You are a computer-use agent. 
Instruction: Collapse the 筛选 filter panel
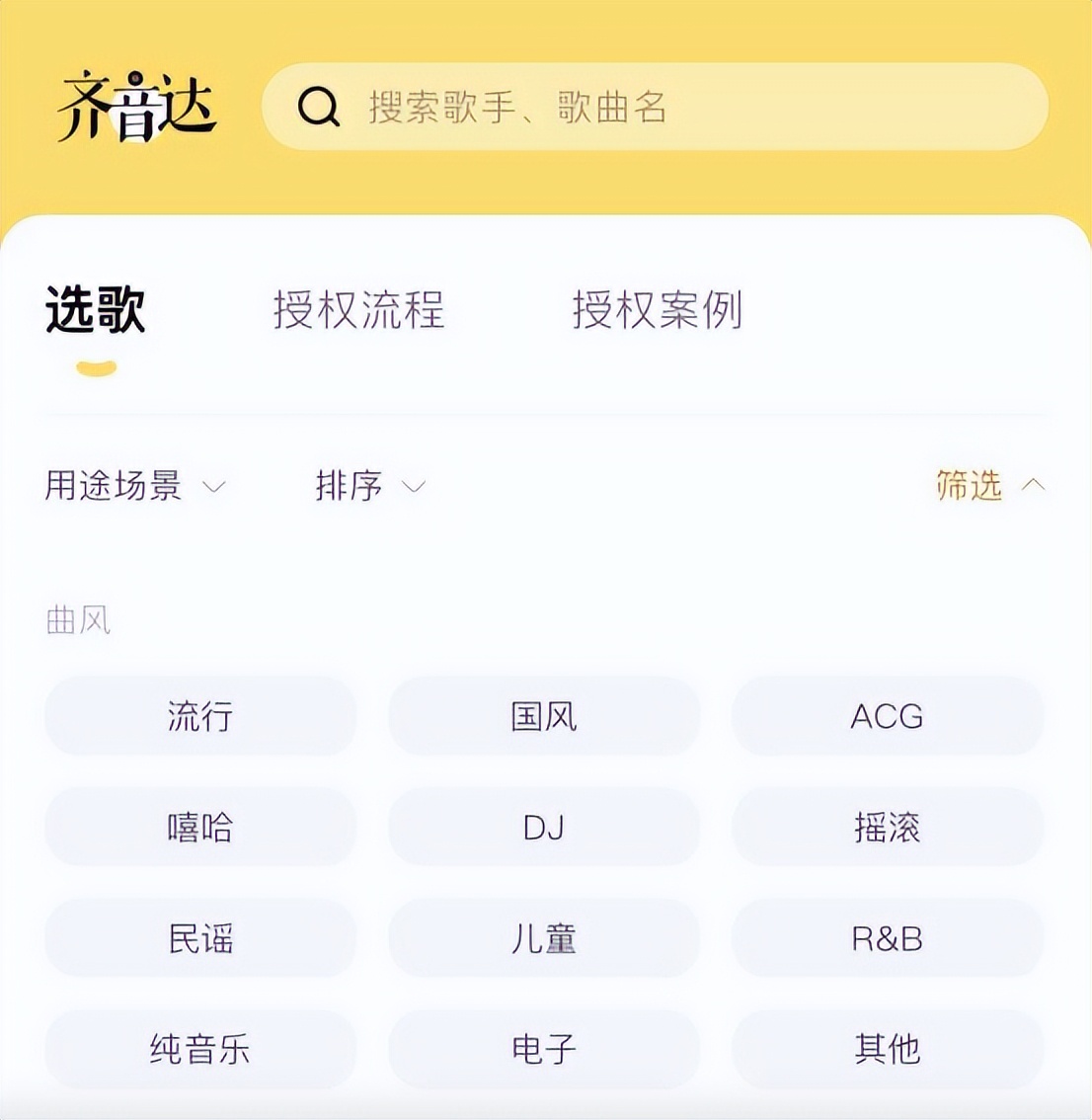(988, 486)
